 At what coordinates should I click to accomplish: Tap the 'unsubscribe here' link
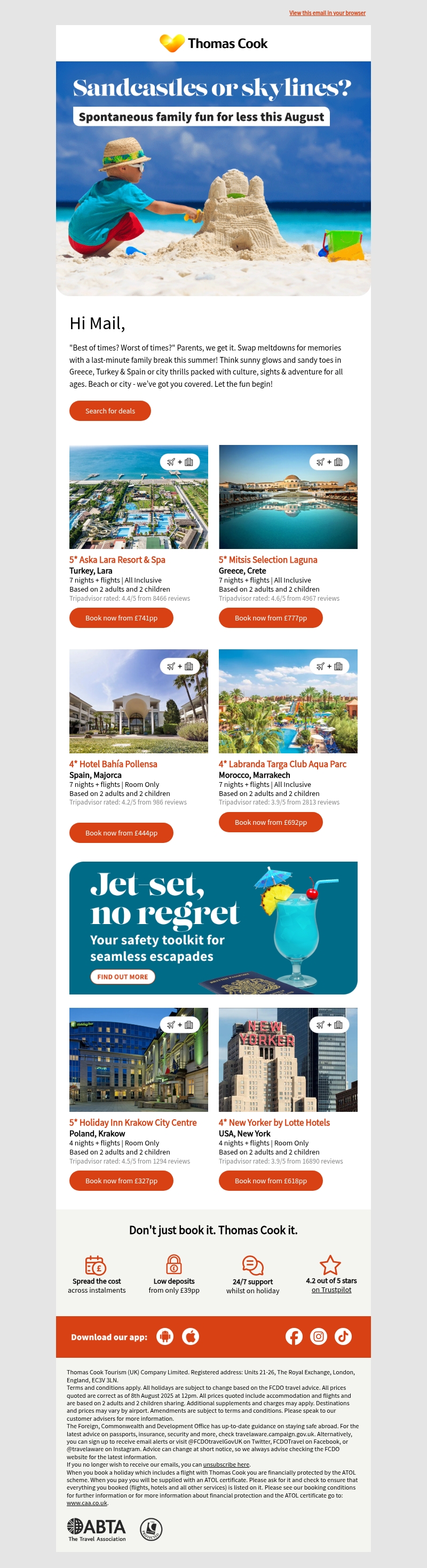(226, 1464)
